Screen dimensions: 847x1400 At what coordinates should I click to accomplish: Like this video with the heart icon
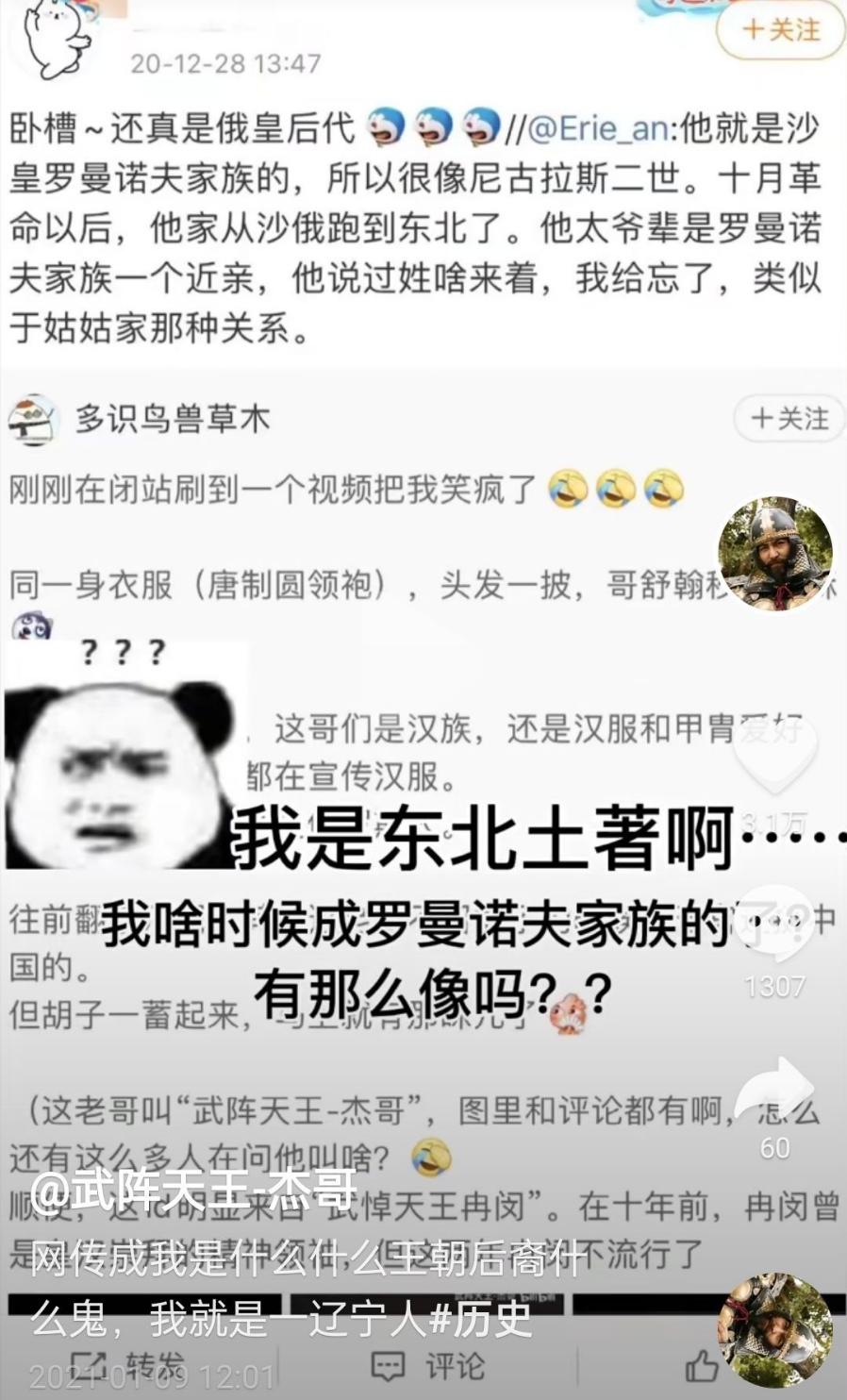coord(773,755)
